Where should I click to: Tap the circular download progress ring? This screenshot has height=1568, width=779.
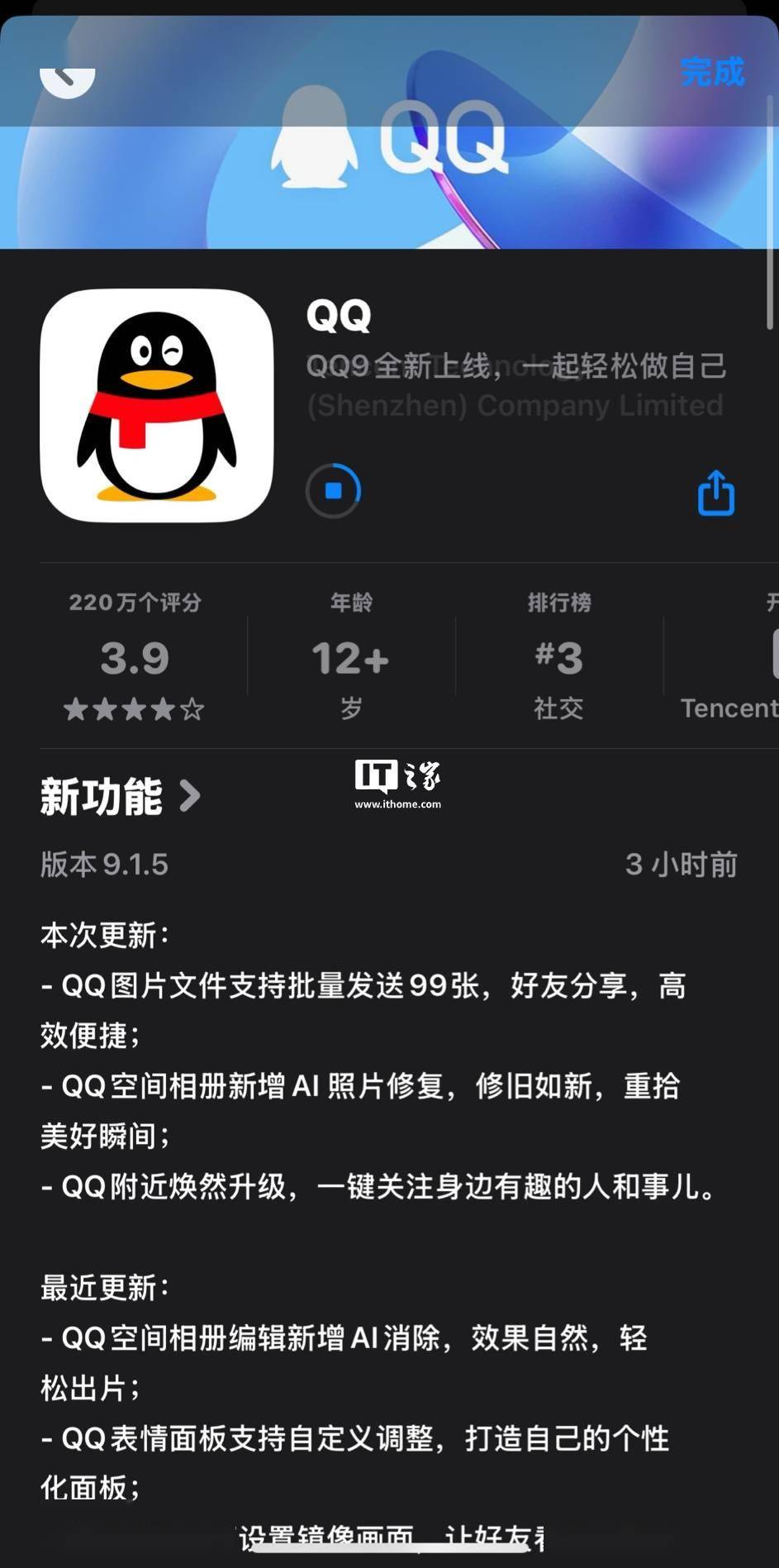click(x=332, y=489)
